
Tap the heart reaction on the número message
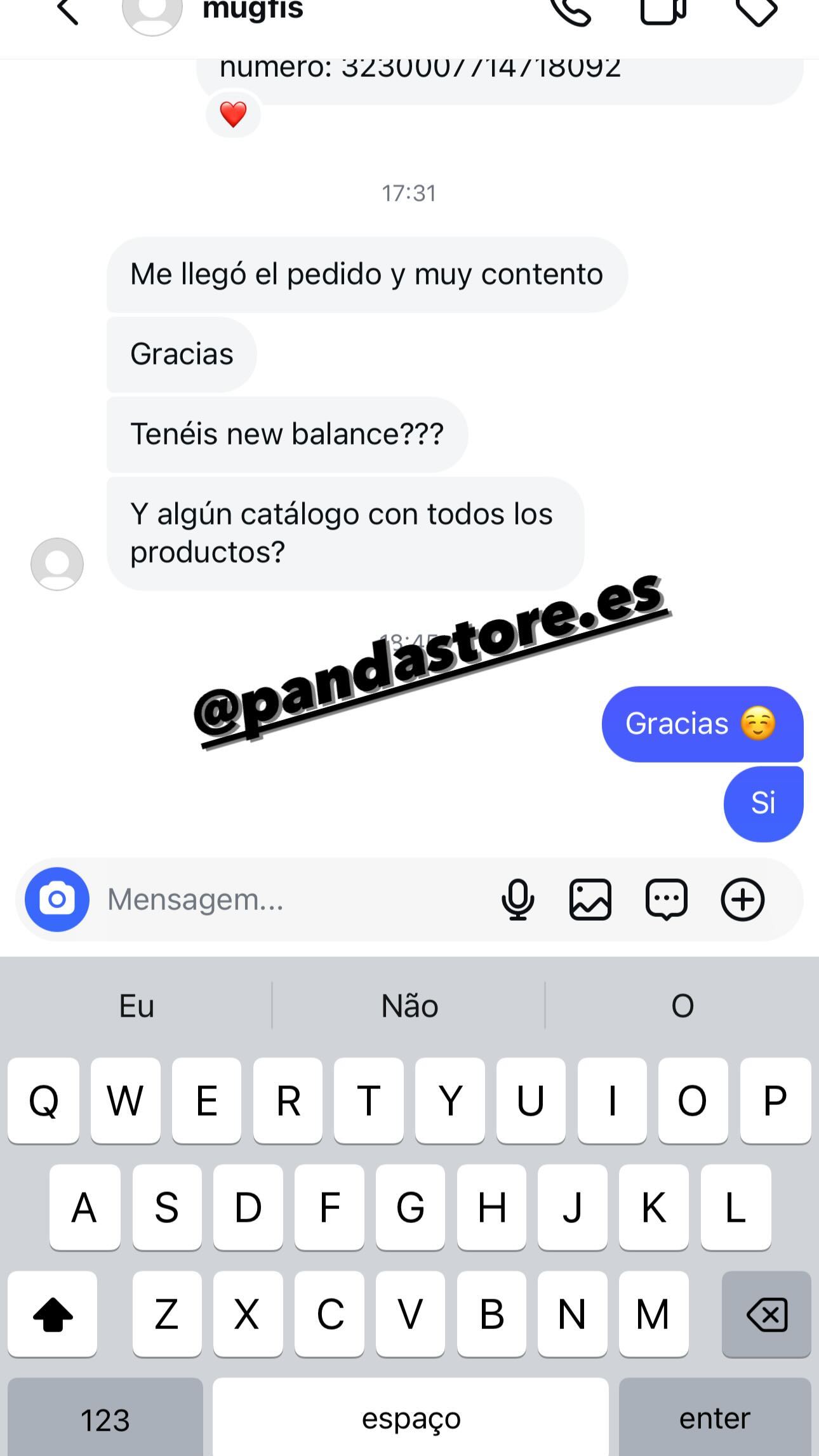click(233, 115)
